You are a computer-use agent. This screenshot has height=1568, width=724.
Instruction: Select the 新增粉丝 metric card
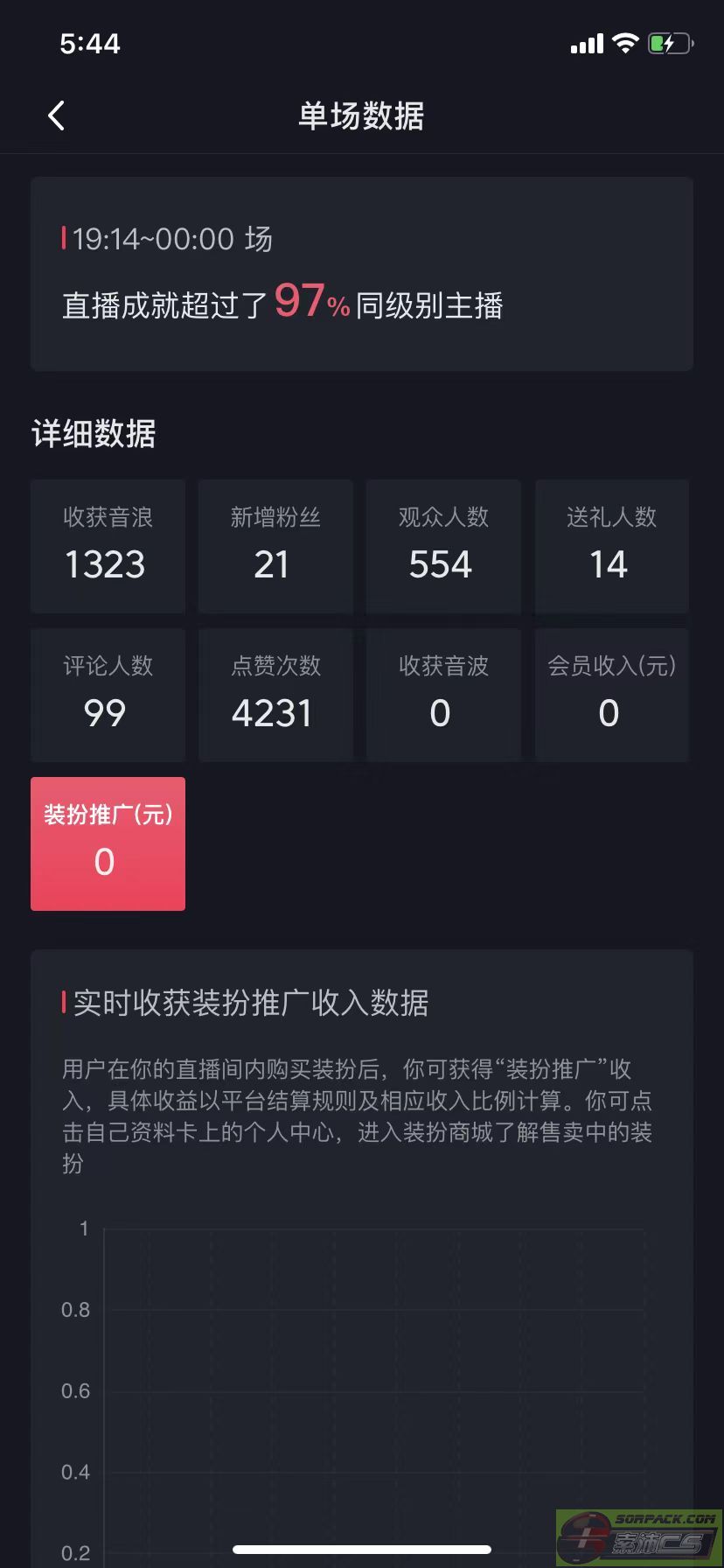tap(275, 545)
